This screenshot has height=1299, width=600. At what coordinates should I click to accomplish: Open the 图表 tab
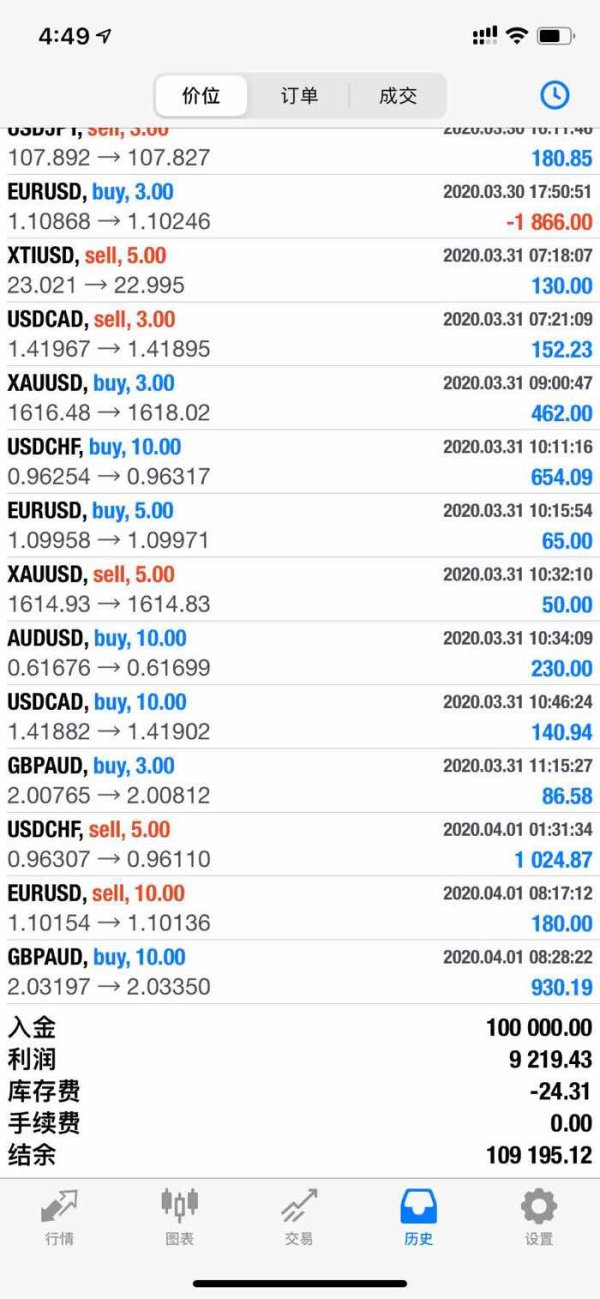tap(179, 1216)
